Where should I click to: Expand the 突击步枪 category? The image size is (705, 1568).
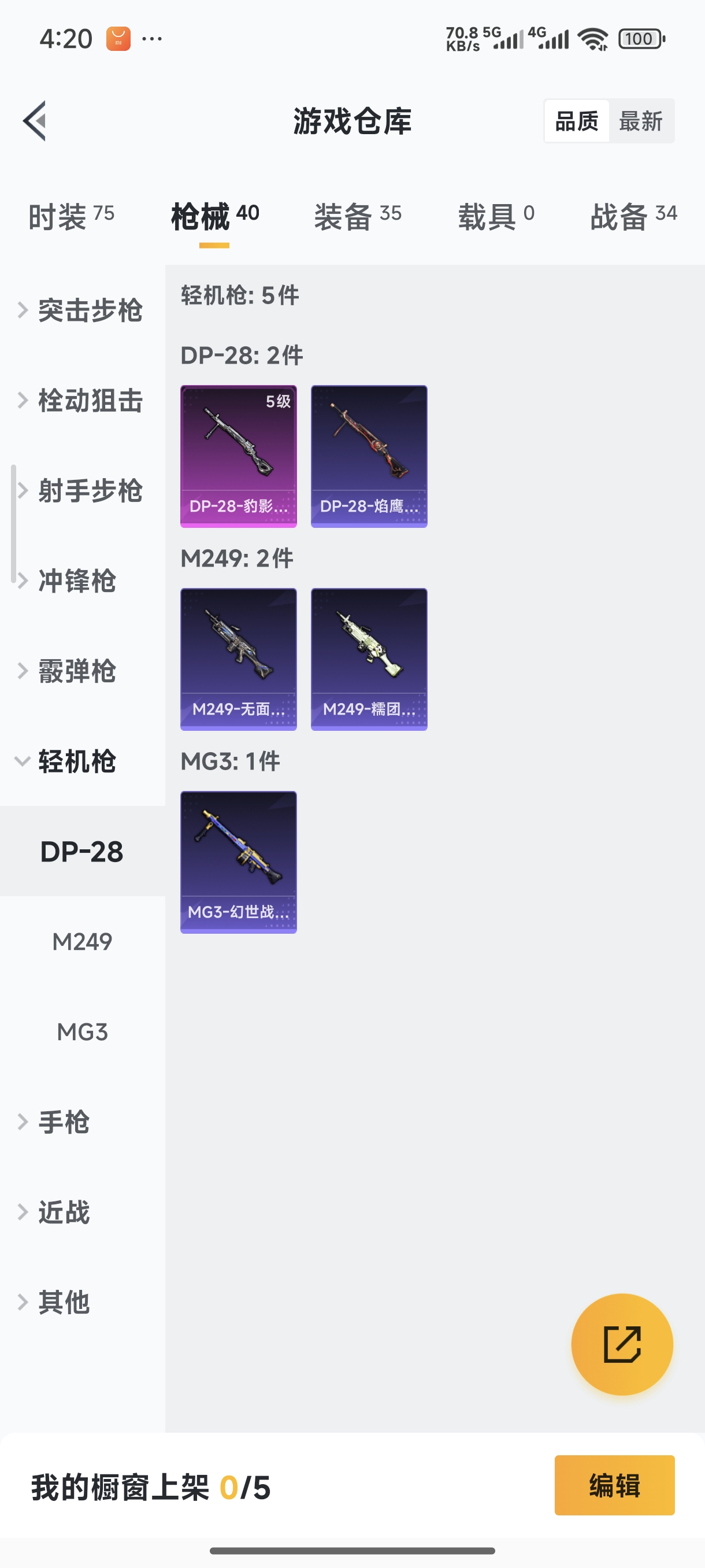(x=81, y=310)
